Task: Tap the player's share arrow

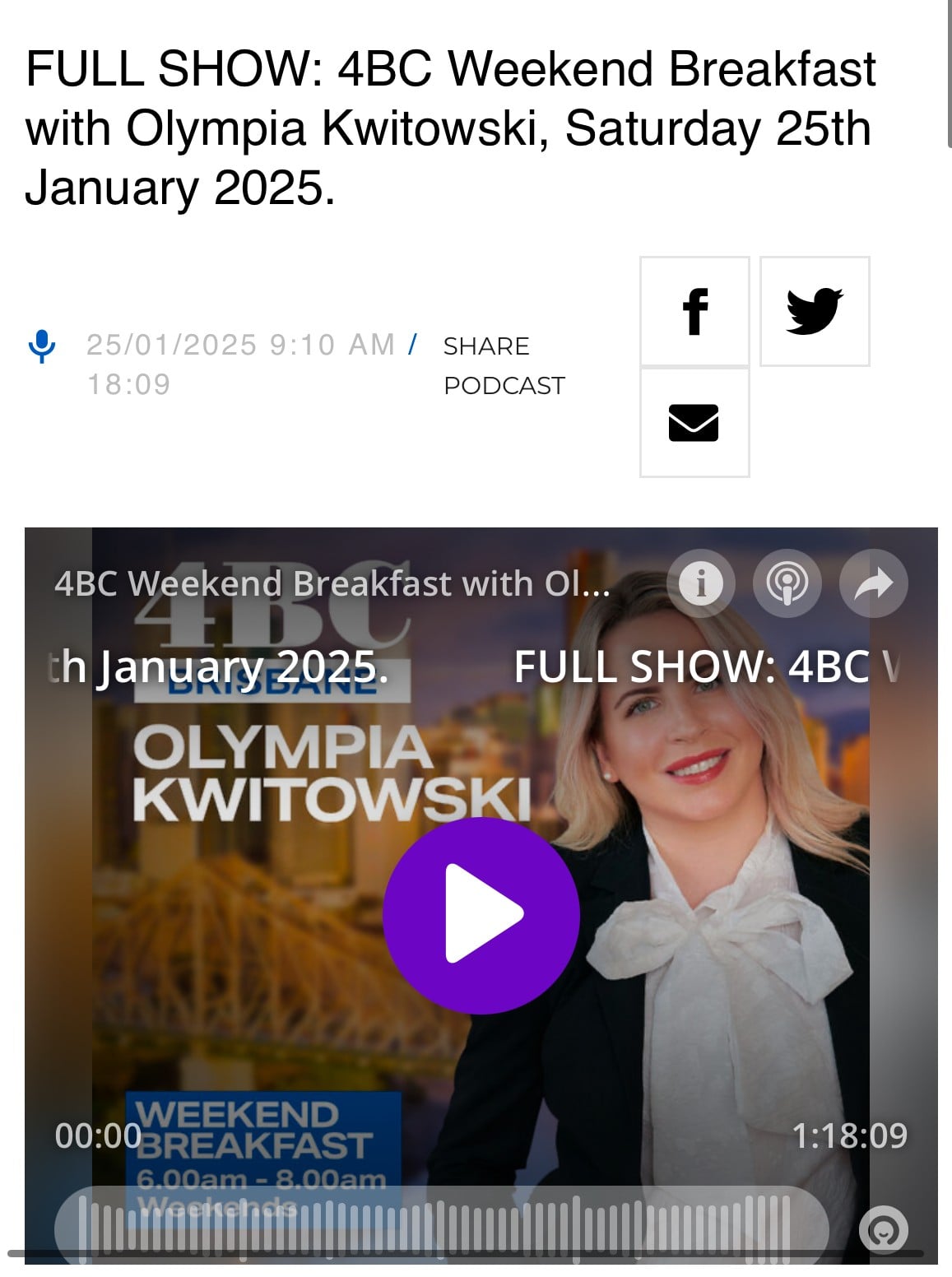Action: coord(873,583)
